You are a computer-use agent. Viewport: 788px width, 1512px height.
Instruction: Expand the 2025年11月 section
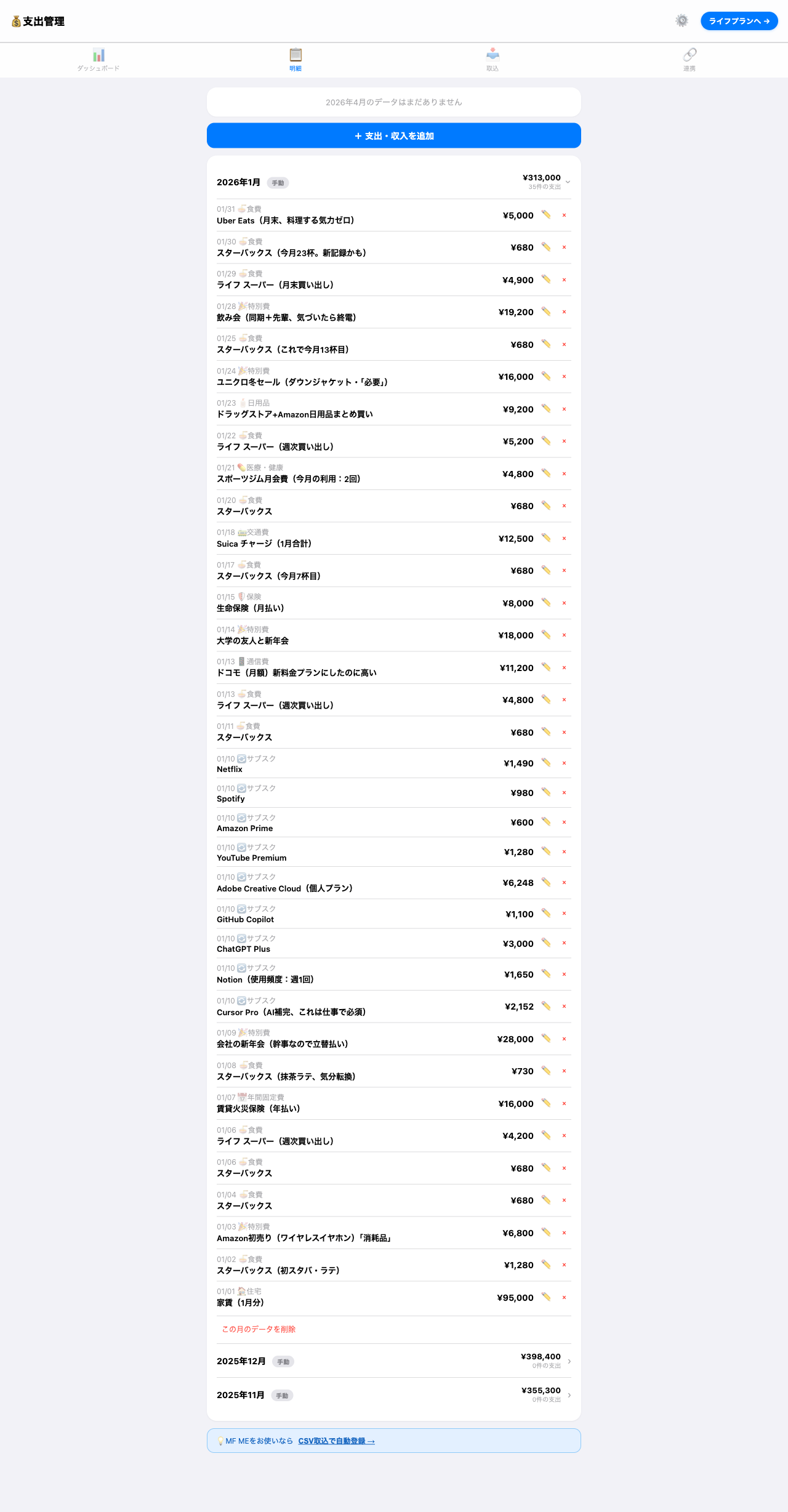pyautogui.click(x=569, y=1395)
